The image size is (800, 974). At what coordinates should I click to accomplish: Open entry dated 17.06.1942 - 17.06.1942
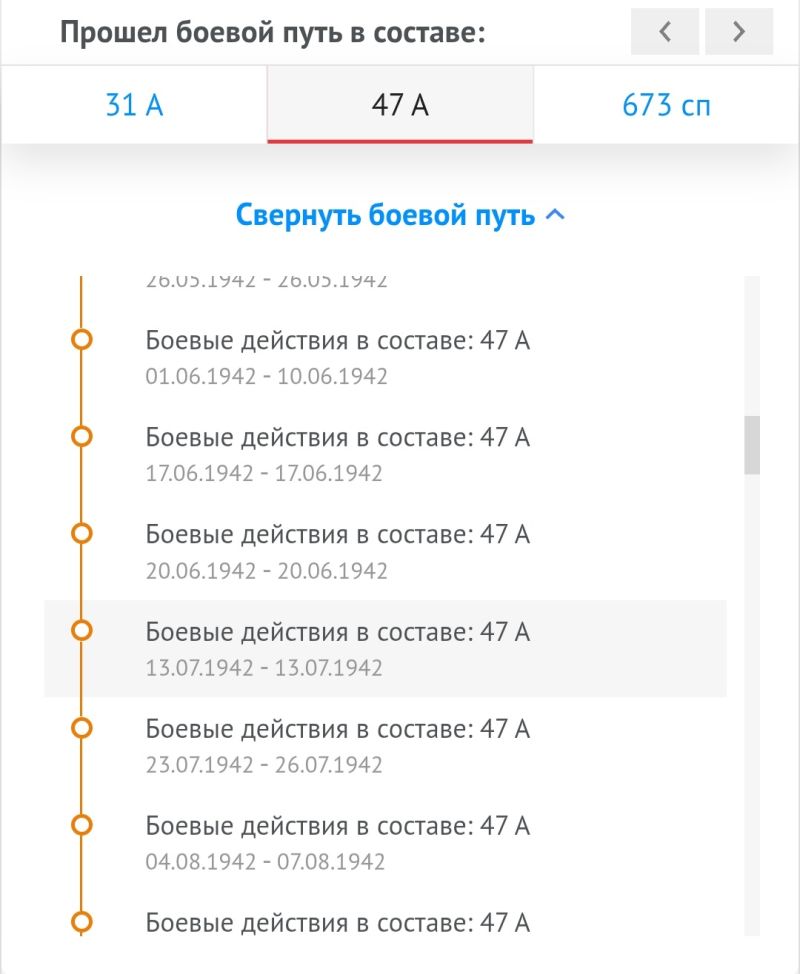coord(385,455)
